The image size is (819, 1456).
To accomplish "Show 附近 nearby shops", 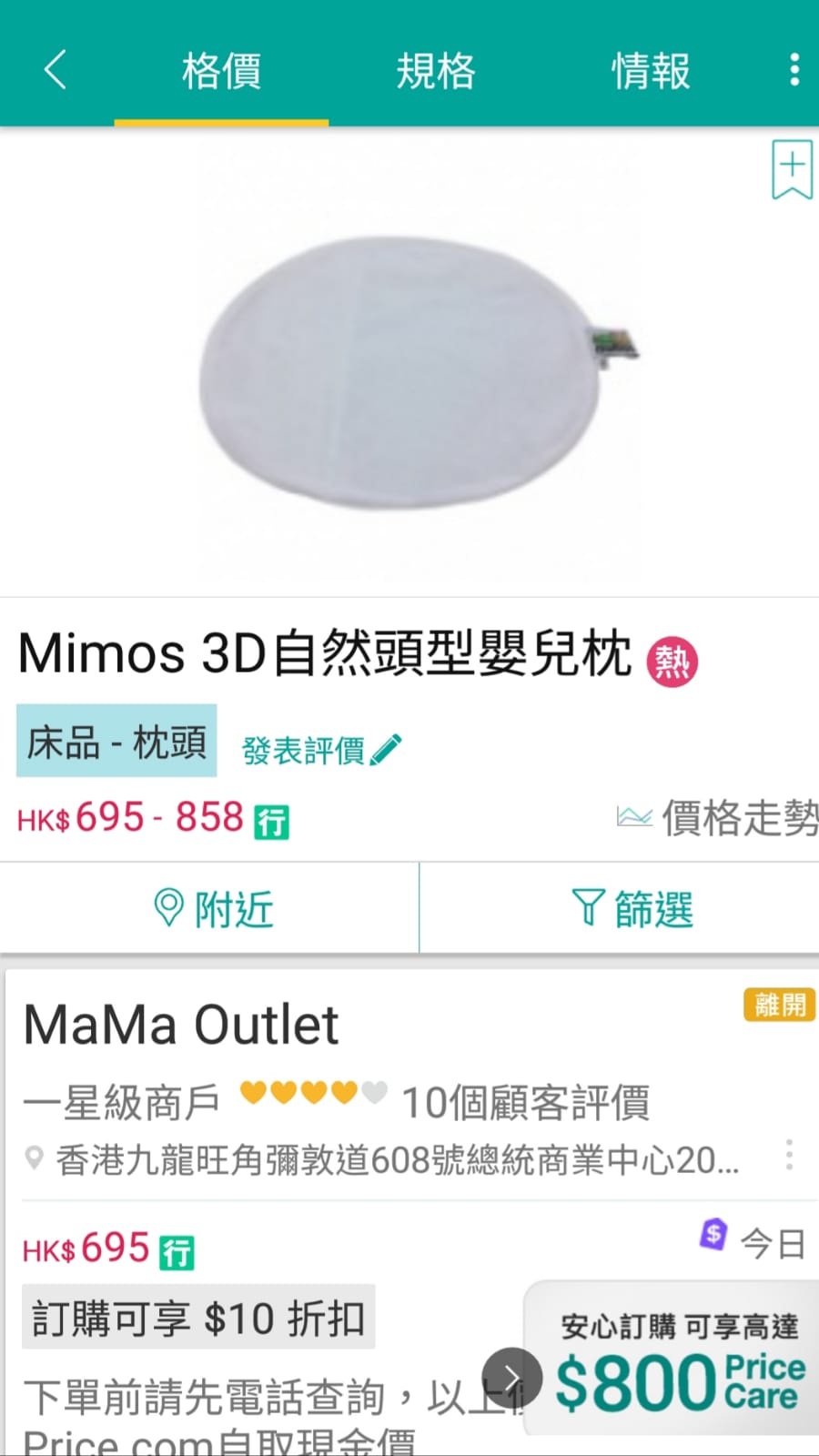I will click(212, 908).
